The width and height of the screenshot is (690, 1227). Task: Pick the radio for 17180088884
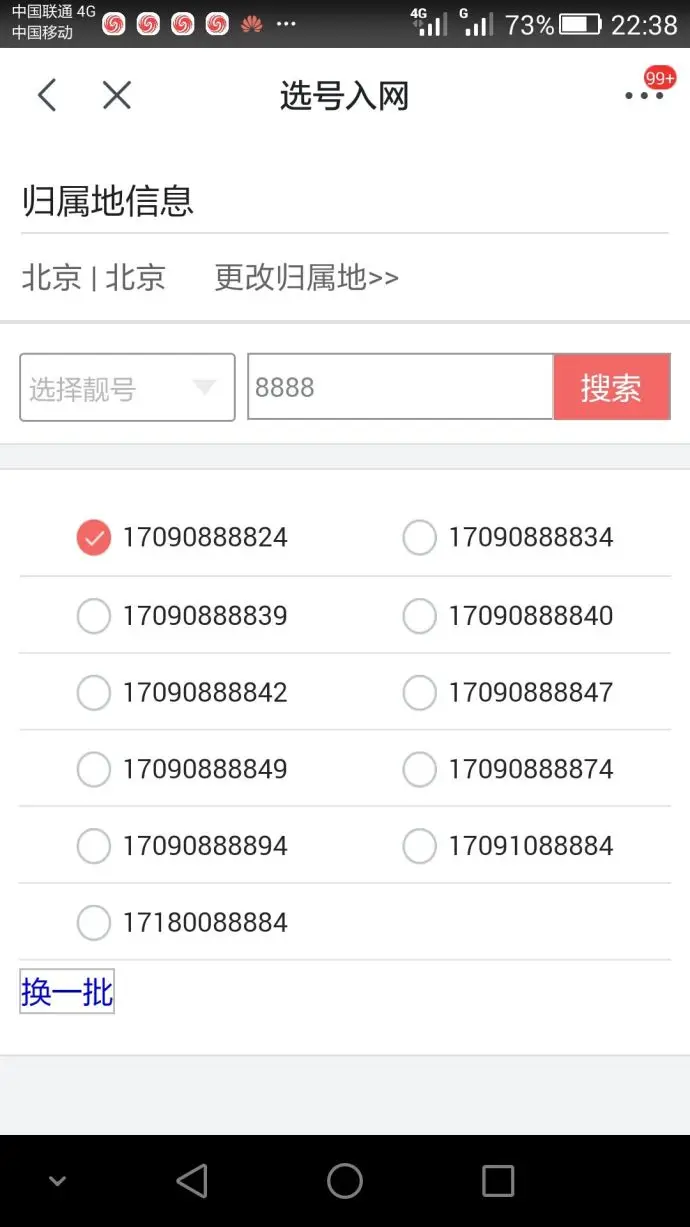pyautogui.click(x=94, y=922)
